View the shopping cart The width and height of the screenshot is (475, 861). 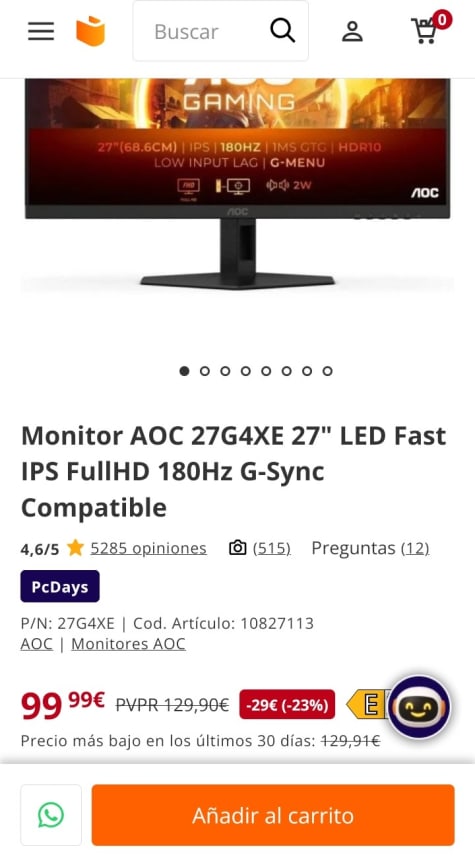(429, 28)
